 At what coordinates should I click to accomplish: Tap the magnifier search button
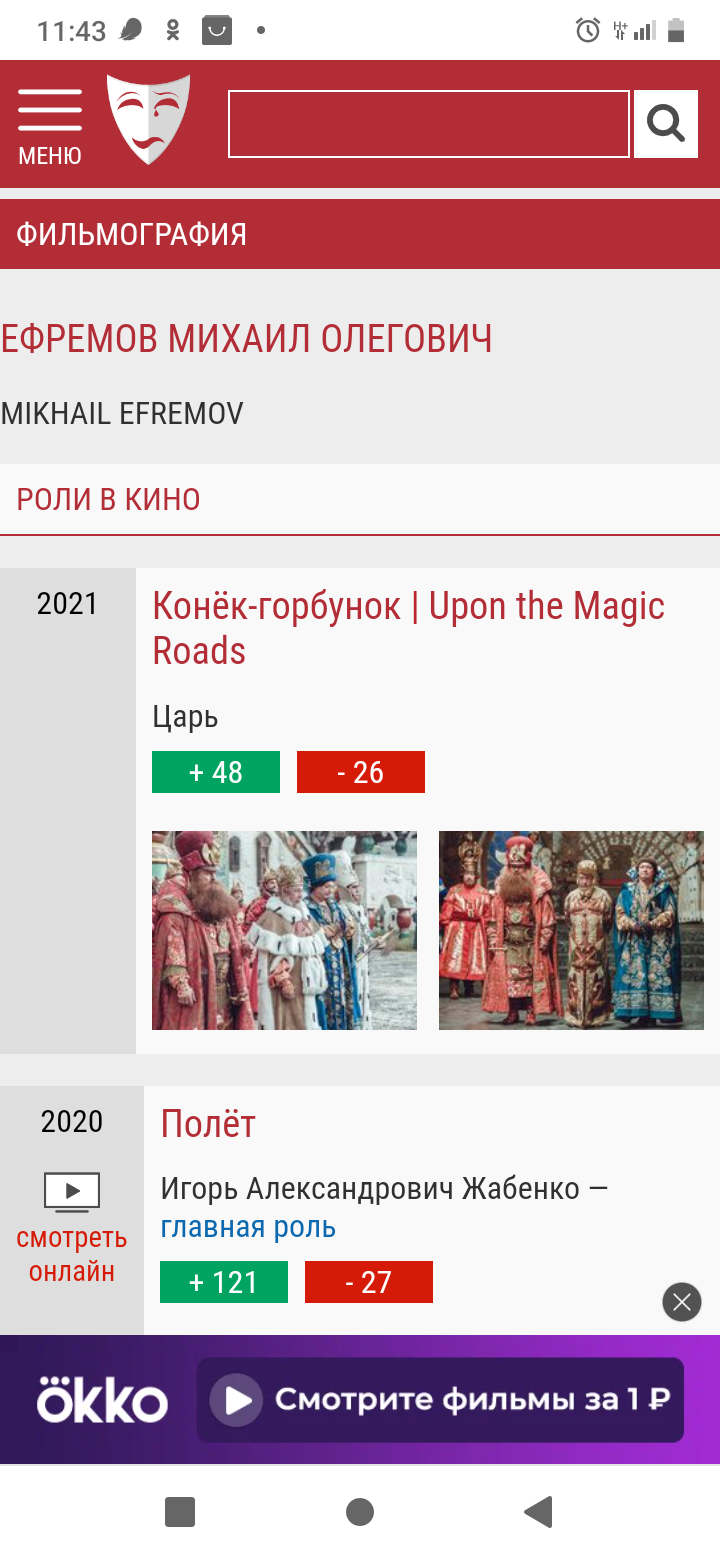pyautogui.click(x=666, y=124)
